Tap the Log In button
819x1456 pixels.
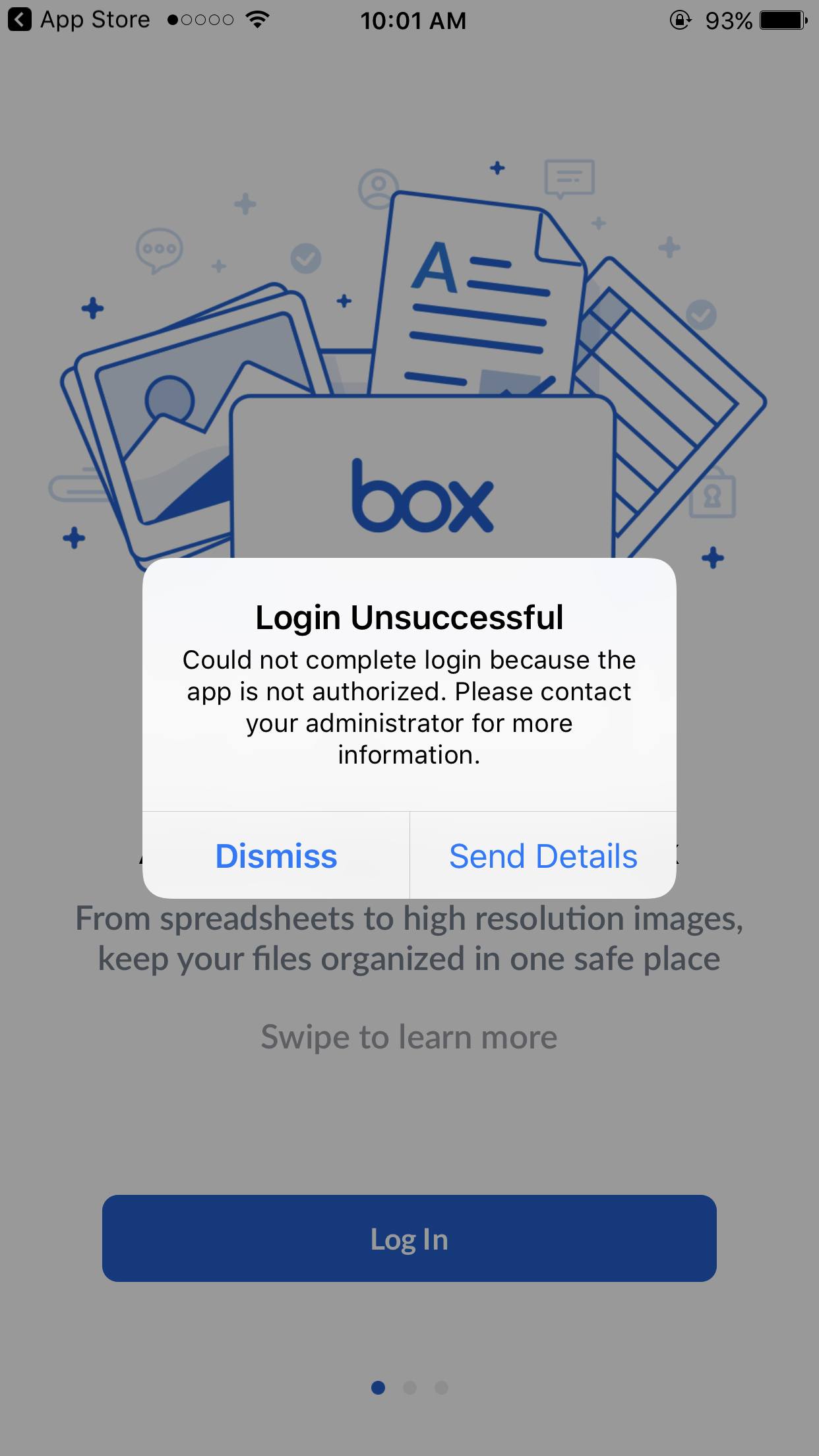[x=409, y=1239]
